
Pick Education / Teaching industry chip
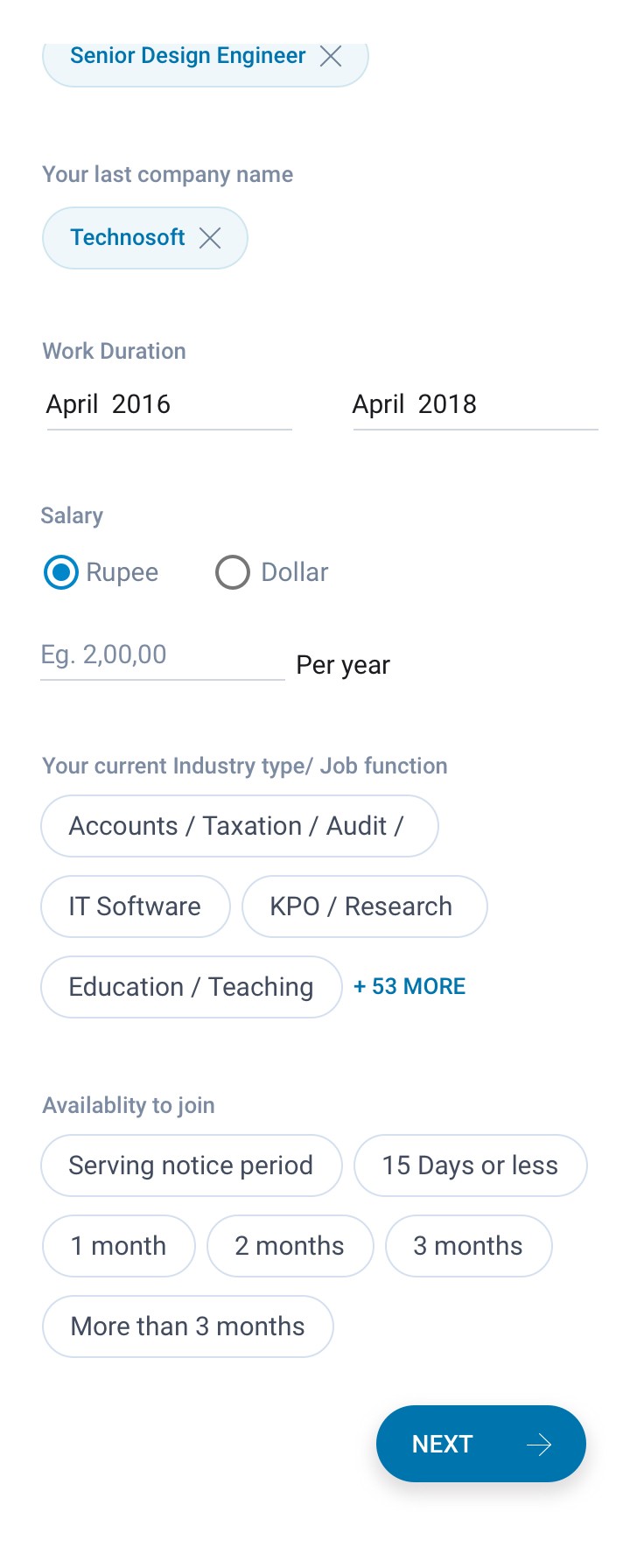point(192,987)
